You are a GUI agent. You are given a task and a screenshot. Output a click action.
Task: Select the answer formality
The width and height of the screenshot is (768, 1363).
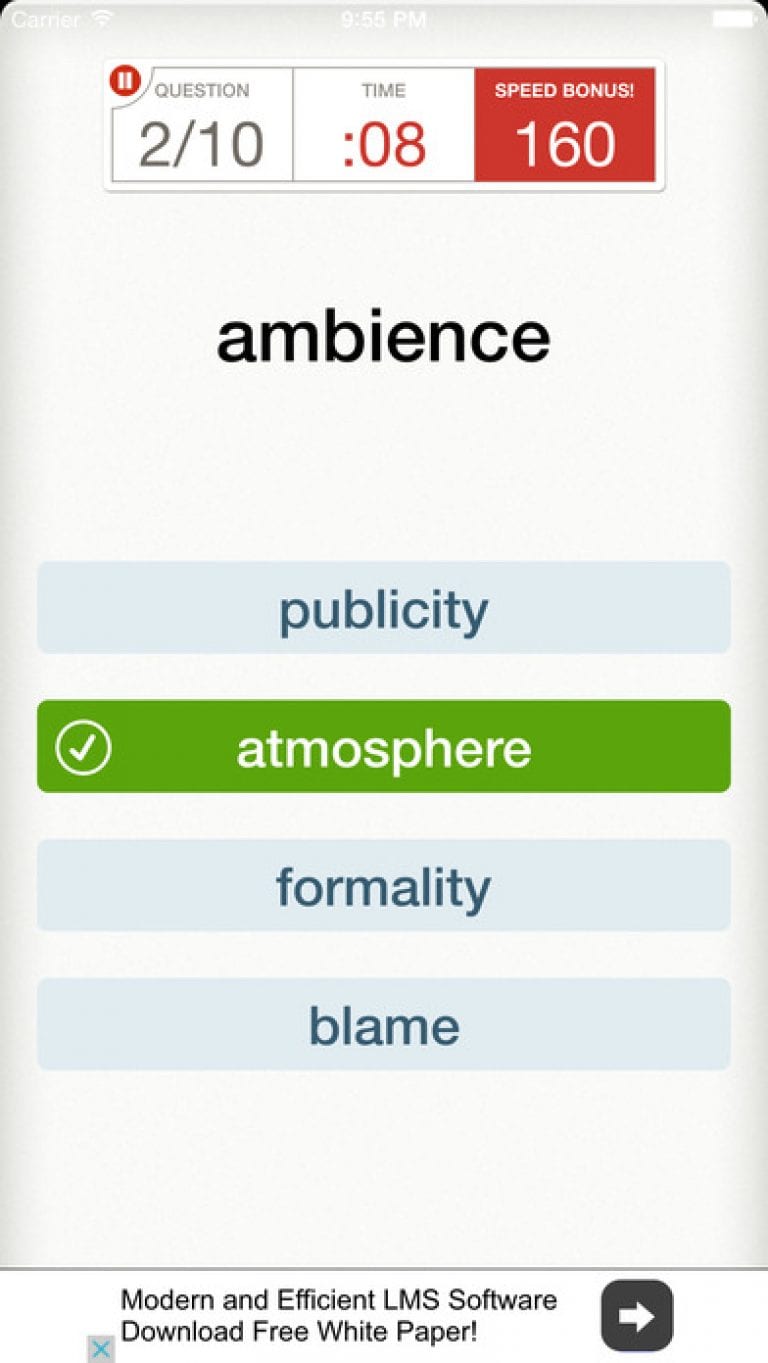pyautogui.click(x=384, y=885)
